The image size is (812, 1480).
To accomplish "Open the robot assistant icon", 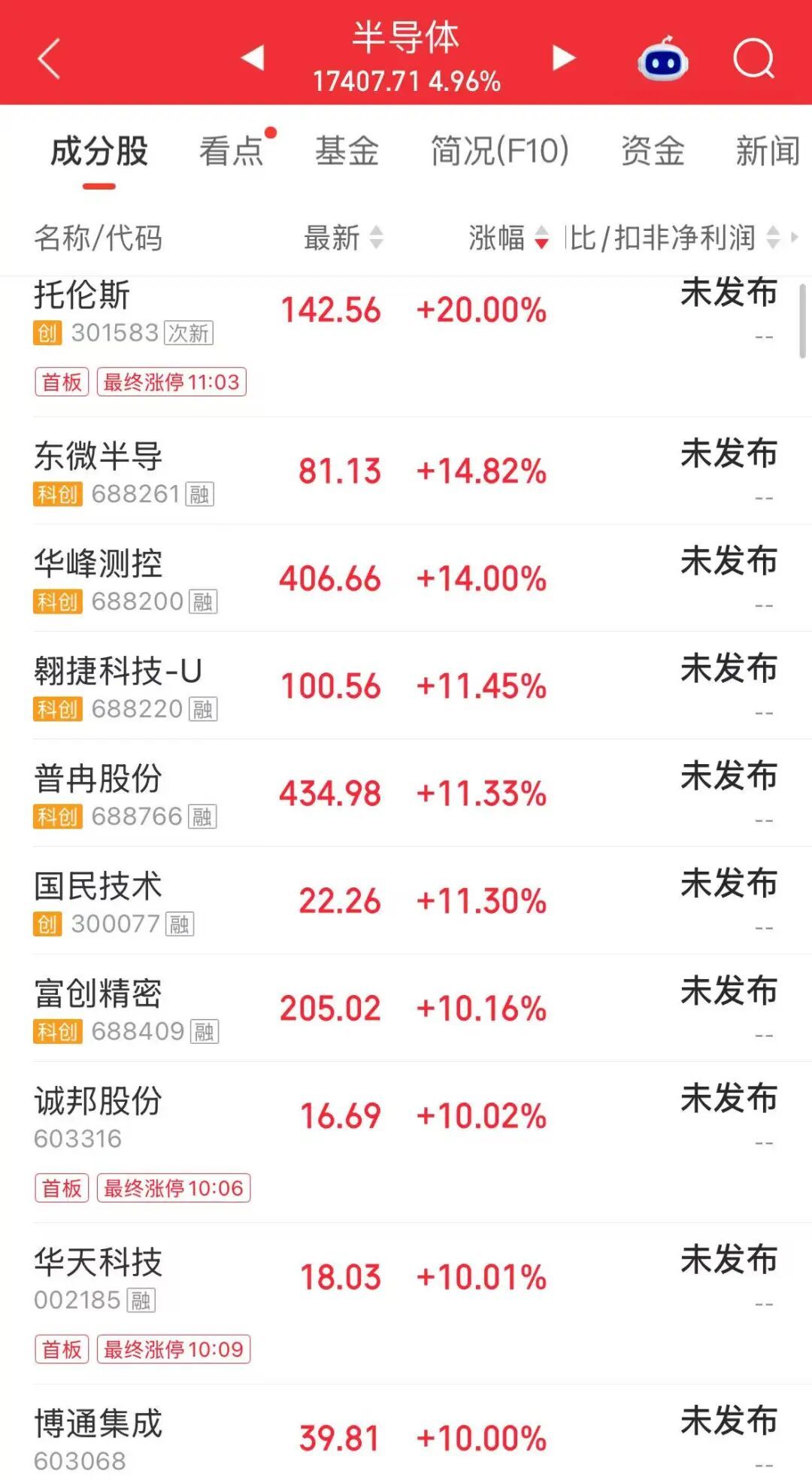I will pos(662,59).
